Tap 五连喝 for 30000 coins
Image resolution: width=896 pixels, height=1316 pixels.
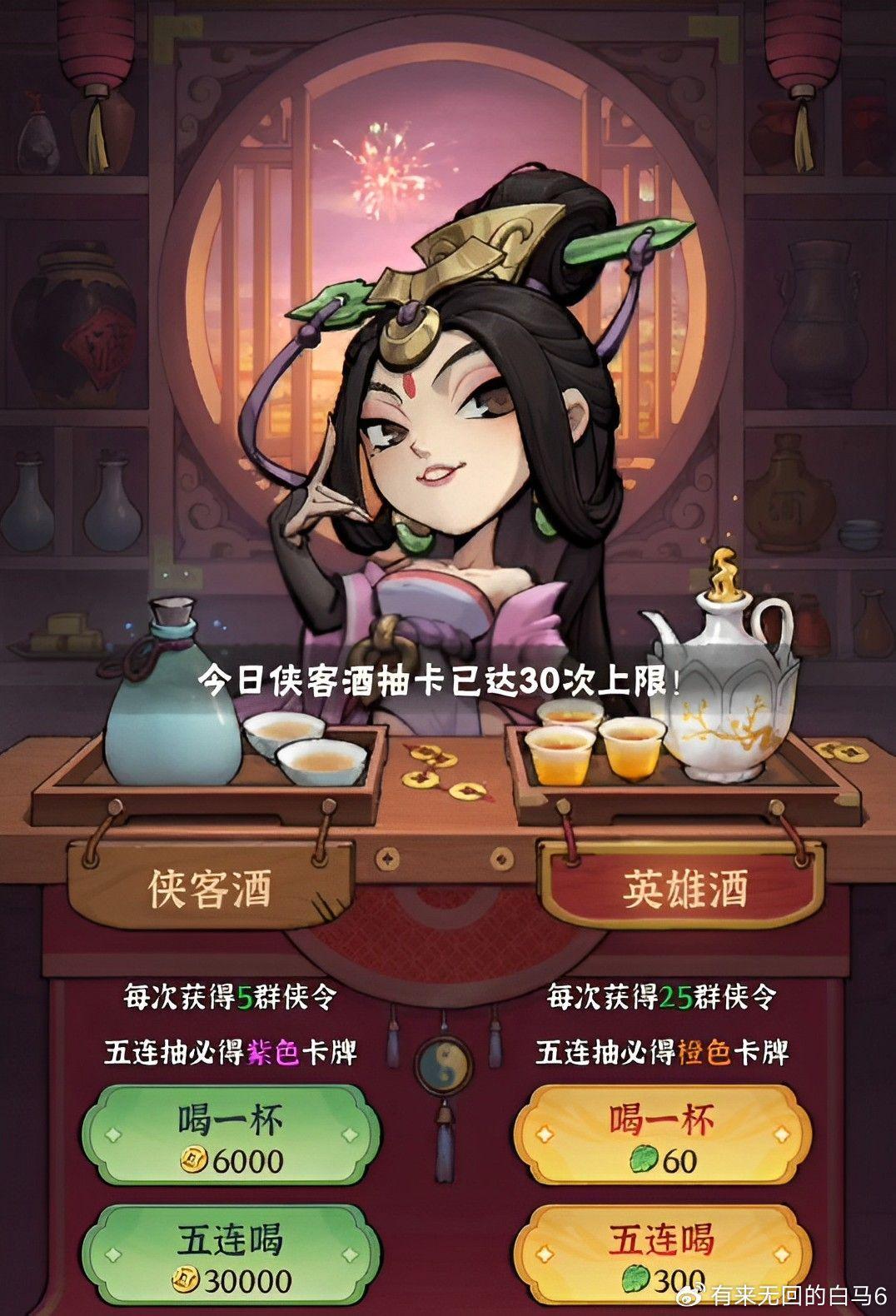click(231, 1258)
